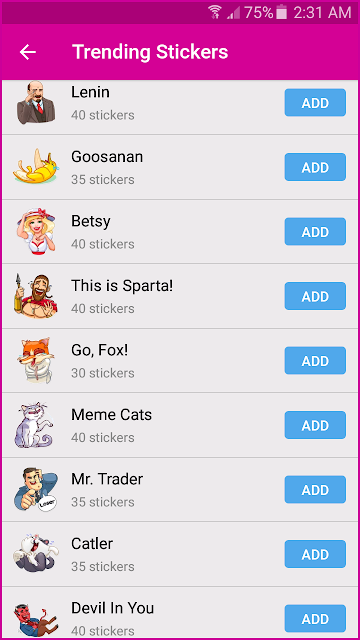Add the Devil In You stickers

click(x=315, y=618)
